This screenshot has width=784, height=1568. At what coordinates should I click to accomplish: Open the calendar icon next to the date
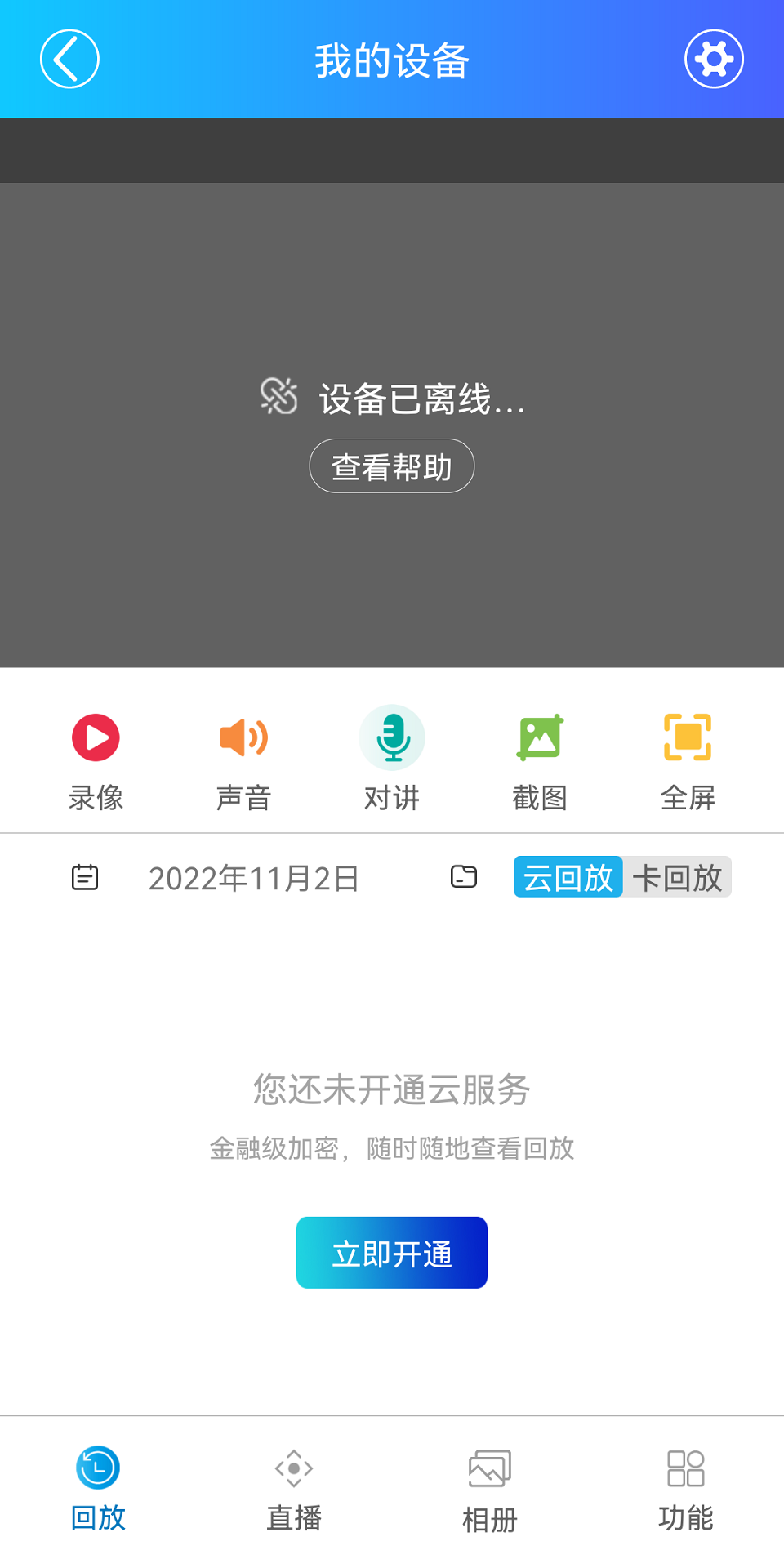click(84, 877)
